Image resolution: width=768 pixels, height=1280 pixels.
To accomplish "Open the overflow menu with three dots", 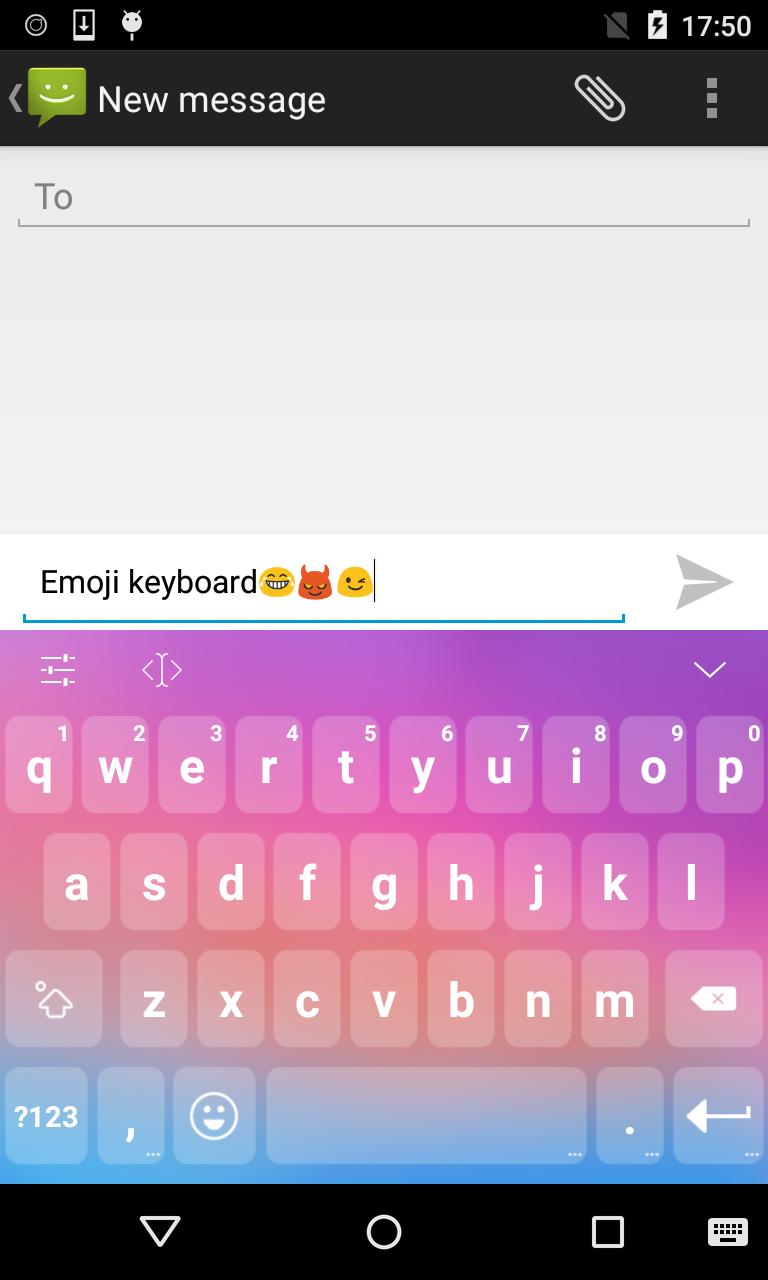I will point(711,97).
